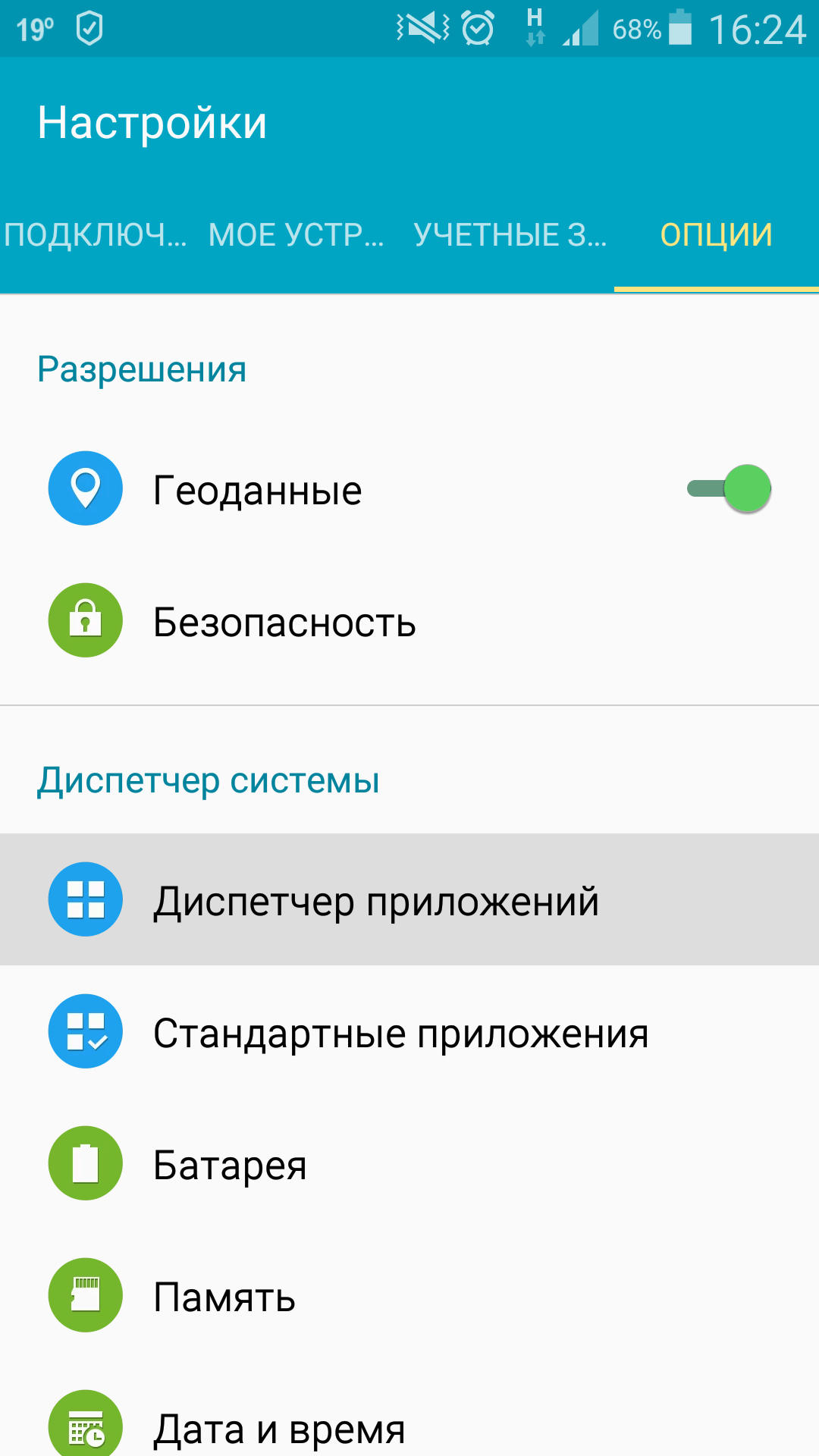
Task: Switch to the Мое устройство tab
Action: pyautogui.click(x=296, y=235)
